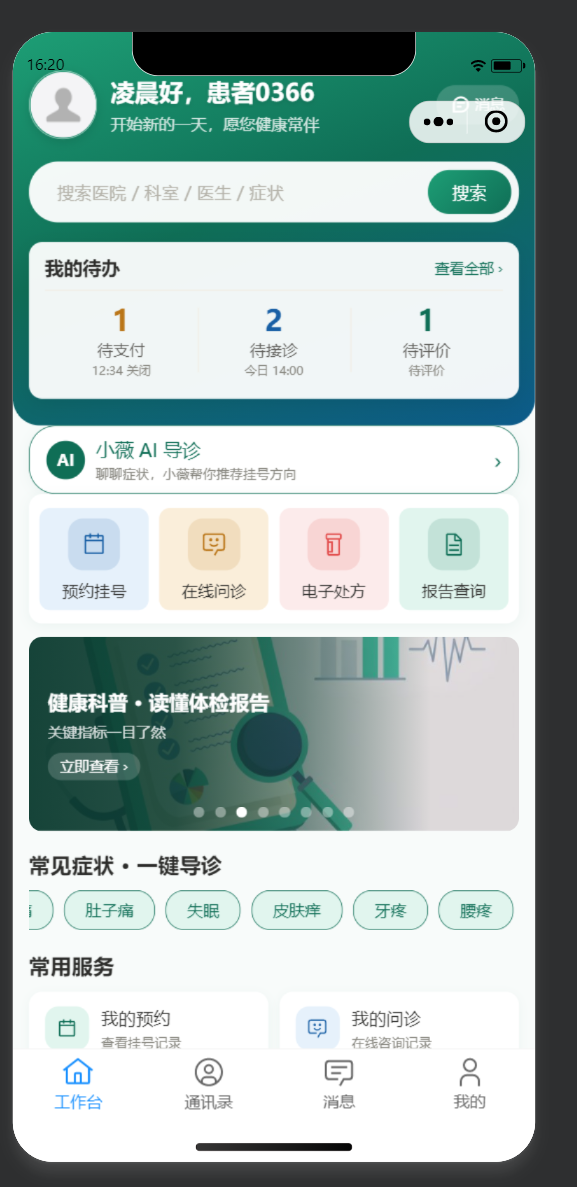Open 在线问诊 online consultation
The width and height of the screenshot is (577, 1187).
click(214, 559)
